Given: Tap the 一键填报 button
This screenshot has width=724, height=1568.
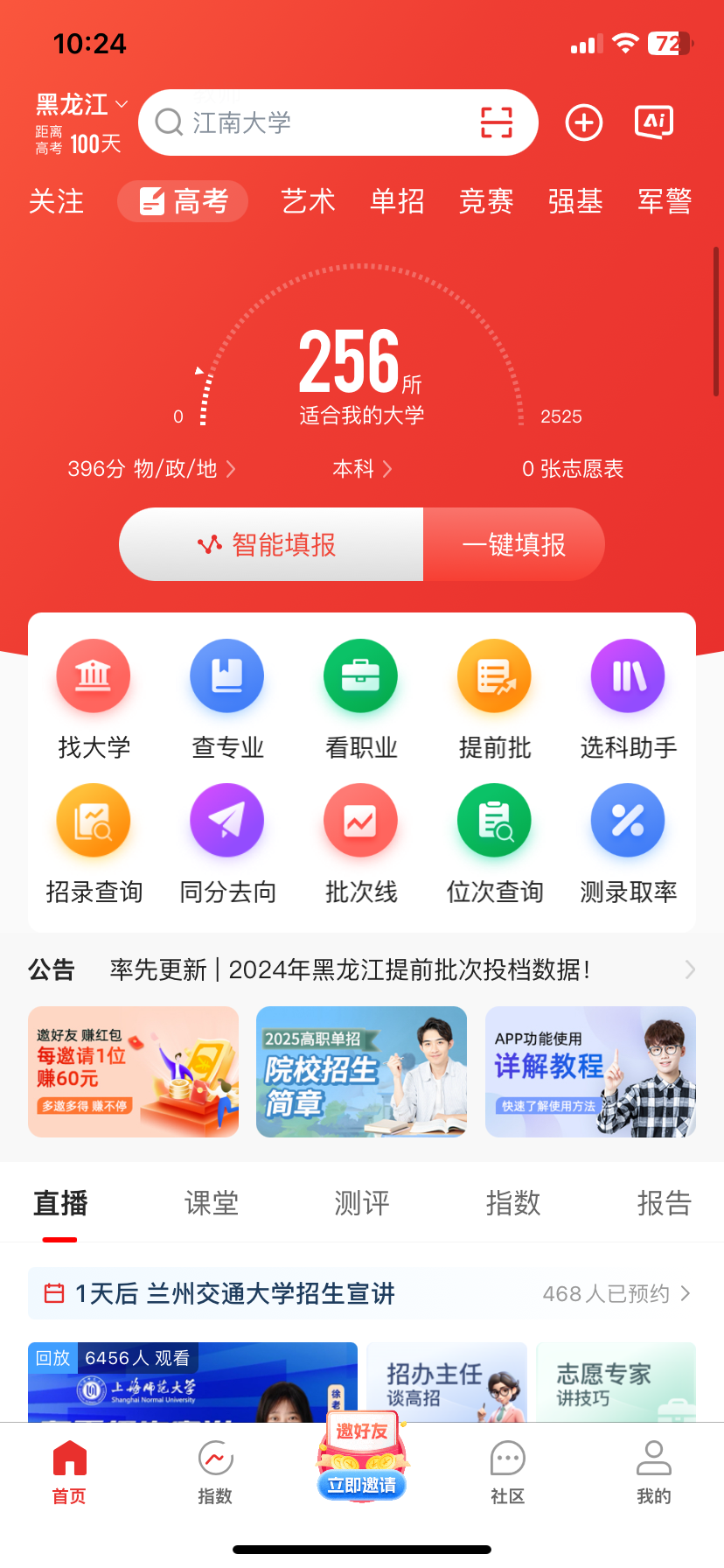Looking at the screenshot, I should point(514,545).
